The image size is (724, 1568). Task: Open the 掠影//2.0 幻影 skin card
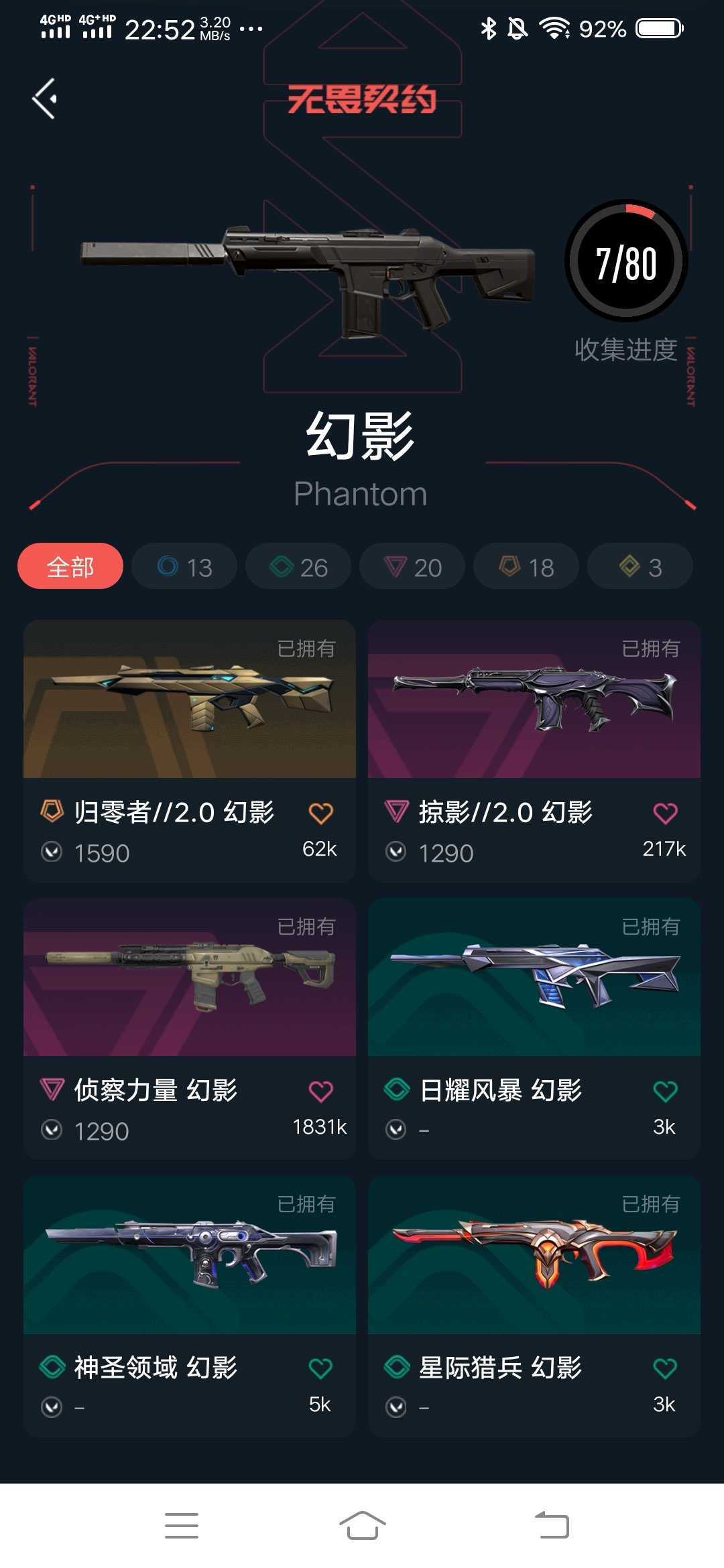point(534,700)
